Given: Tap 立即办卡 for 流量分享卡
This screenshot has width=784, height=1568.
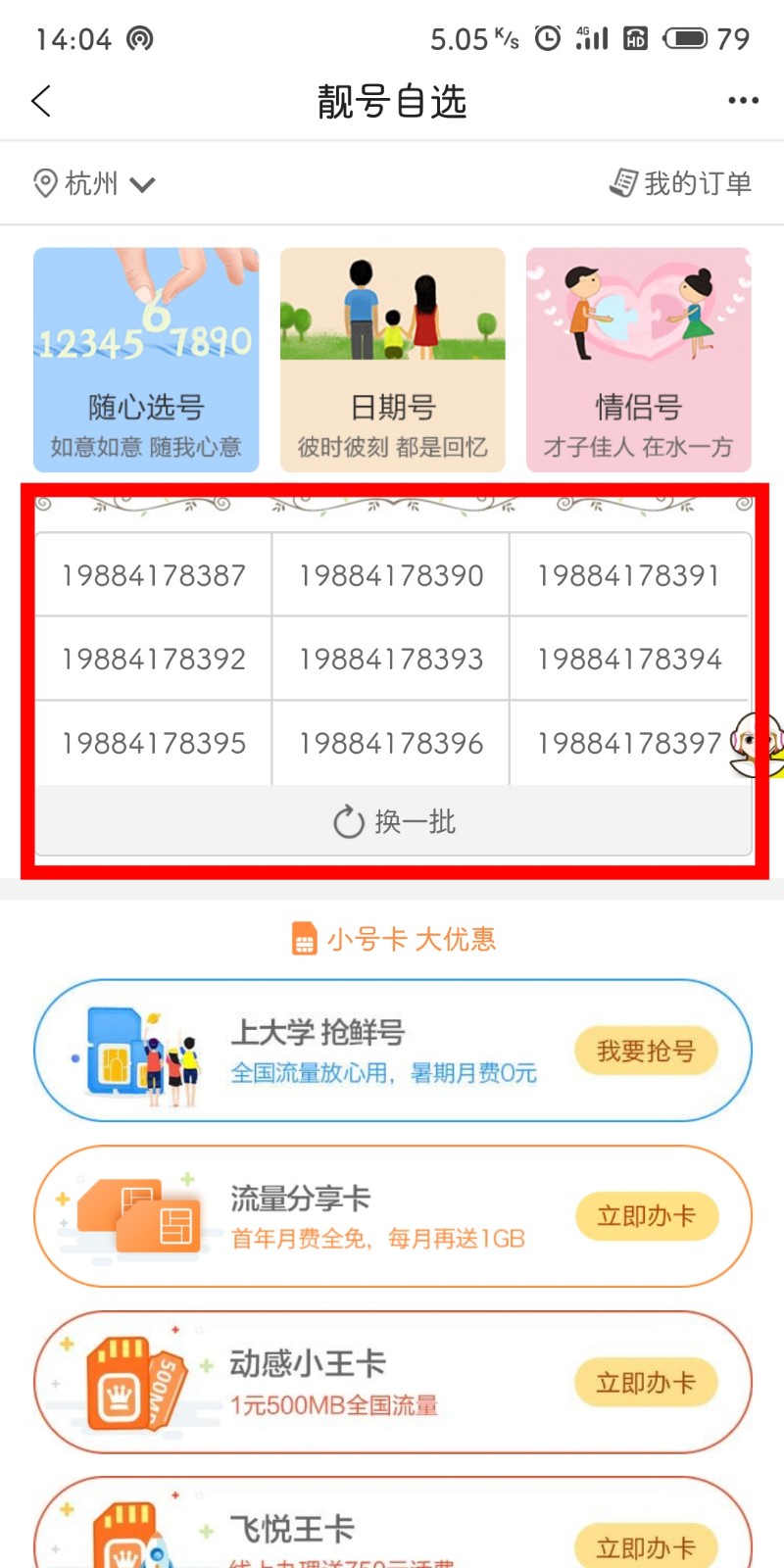Looking at the screenshot, I should pos(646,1216).
